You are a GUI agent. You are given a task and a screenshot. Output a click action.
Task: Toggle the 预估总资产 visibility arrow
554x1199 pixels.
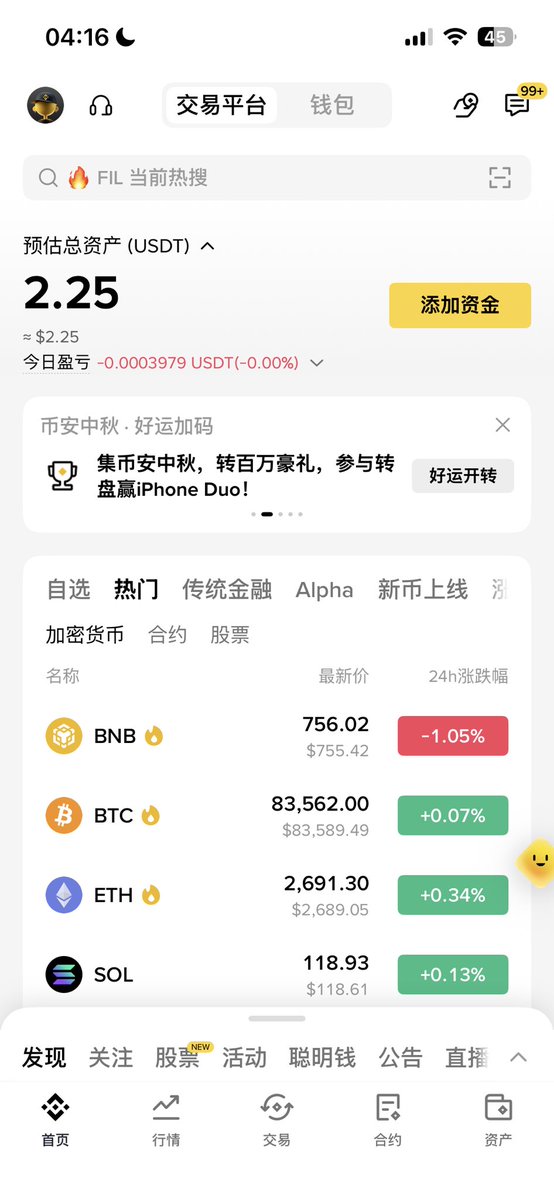[207, 246]
